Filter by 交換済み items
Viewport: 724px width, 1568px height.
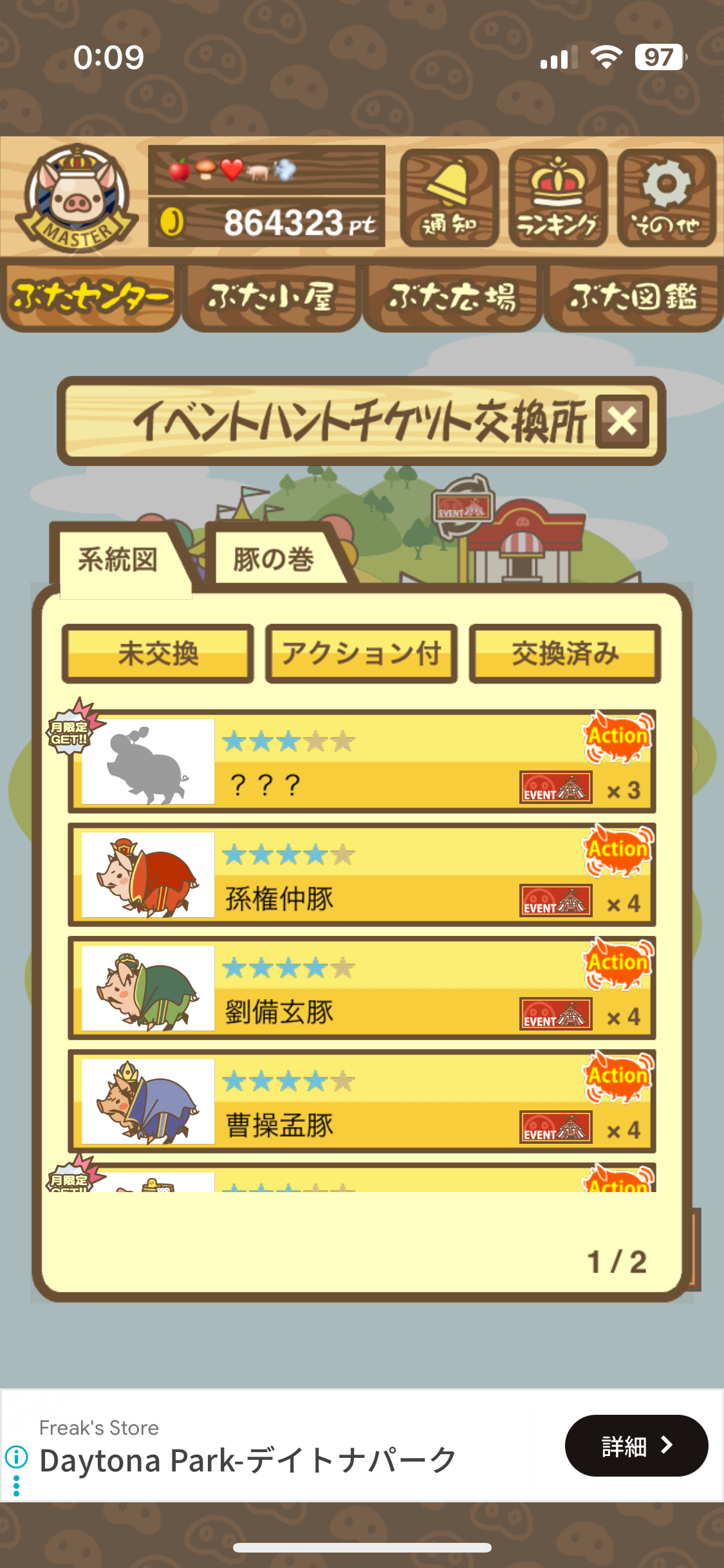coord(565,653)
